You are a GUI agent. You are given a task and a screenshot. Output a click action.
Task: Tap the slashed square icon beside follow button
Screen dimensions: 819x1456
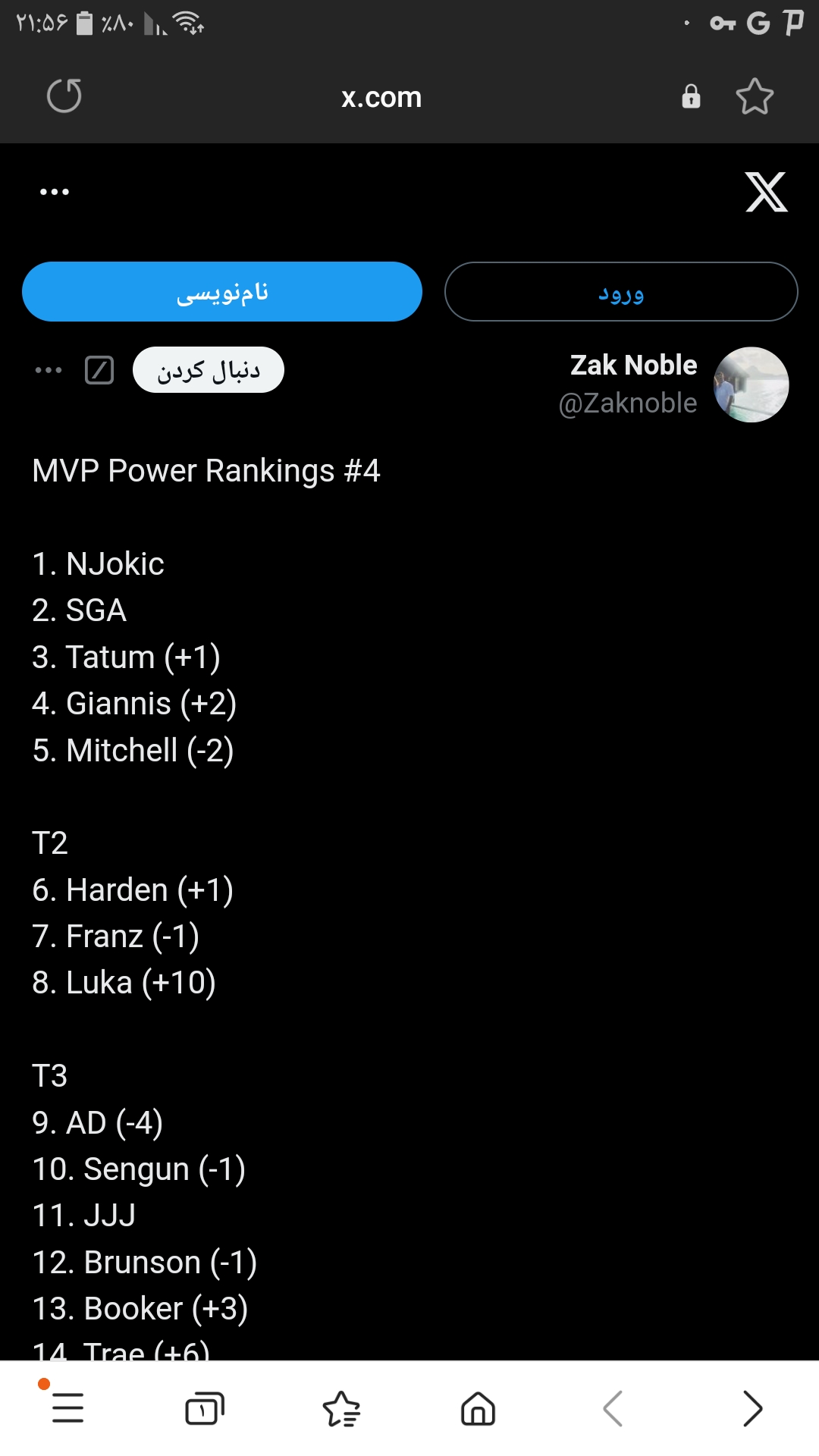(x=99, y=370)
